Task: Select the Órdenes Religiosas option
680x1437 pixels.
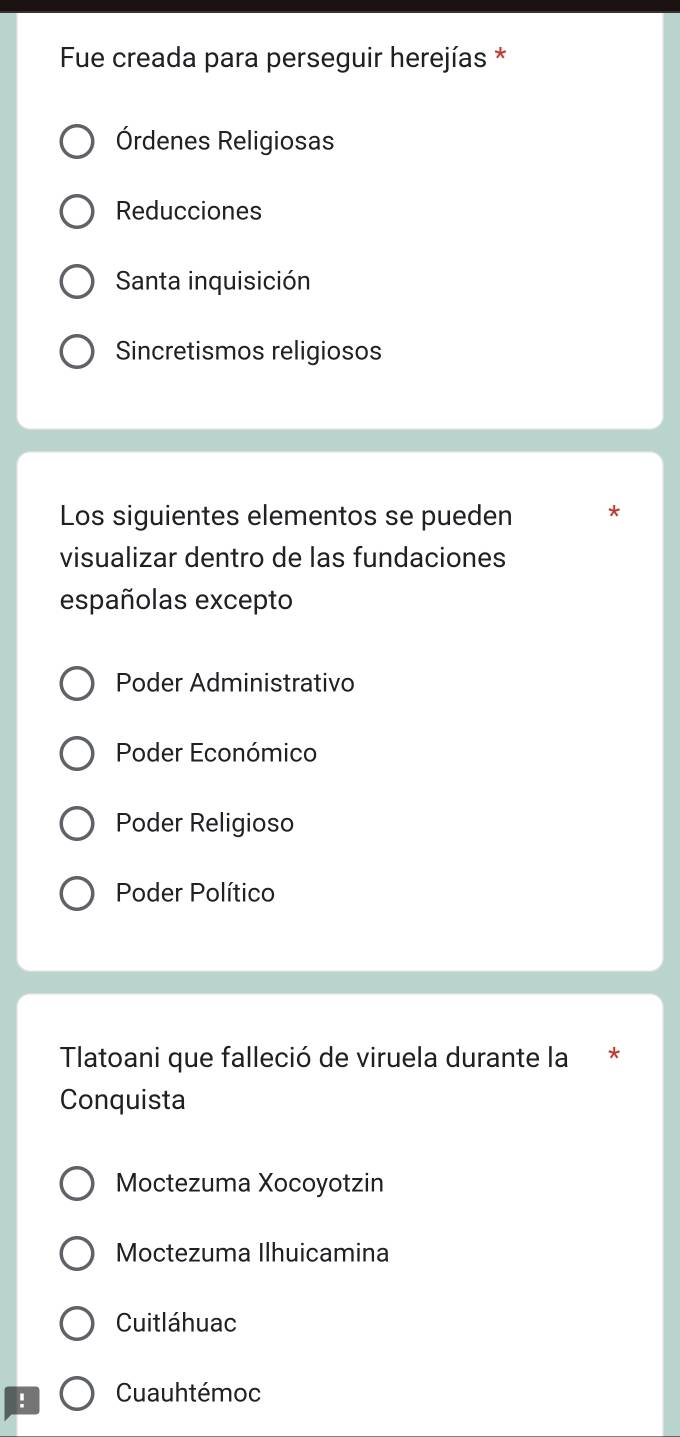Action: point(78,142)
